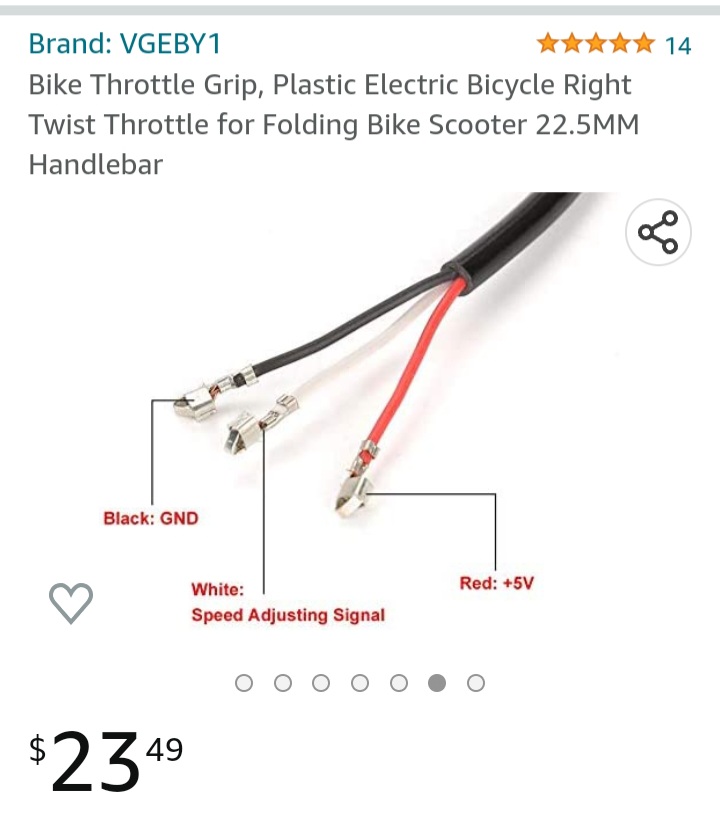Open VGEBY1 brand link
The image size is (720, 826).
[124, 44]
